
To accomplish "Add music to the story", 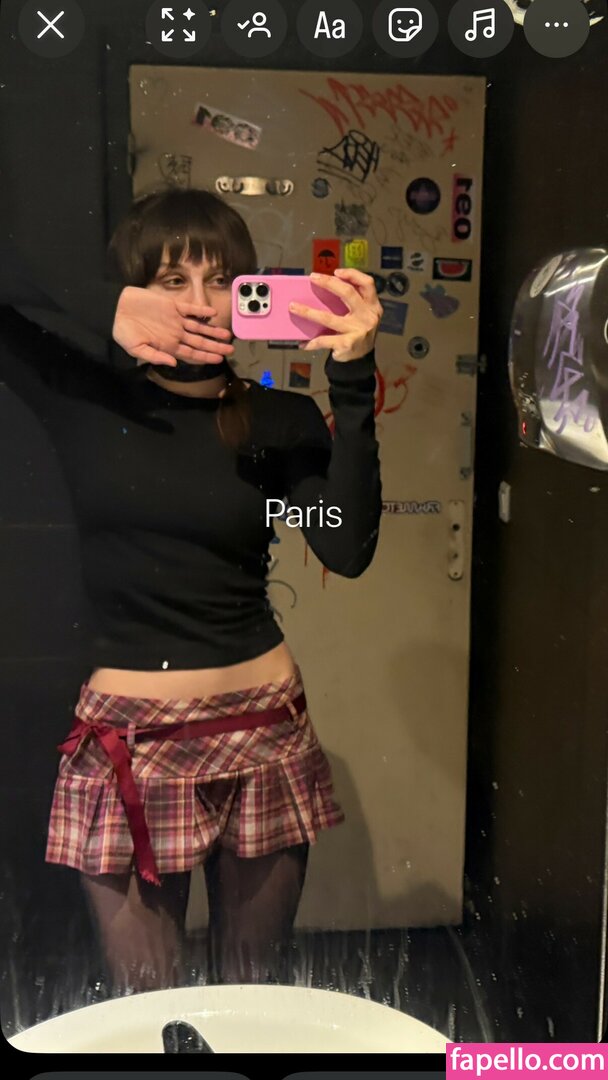I will point(481,25).
